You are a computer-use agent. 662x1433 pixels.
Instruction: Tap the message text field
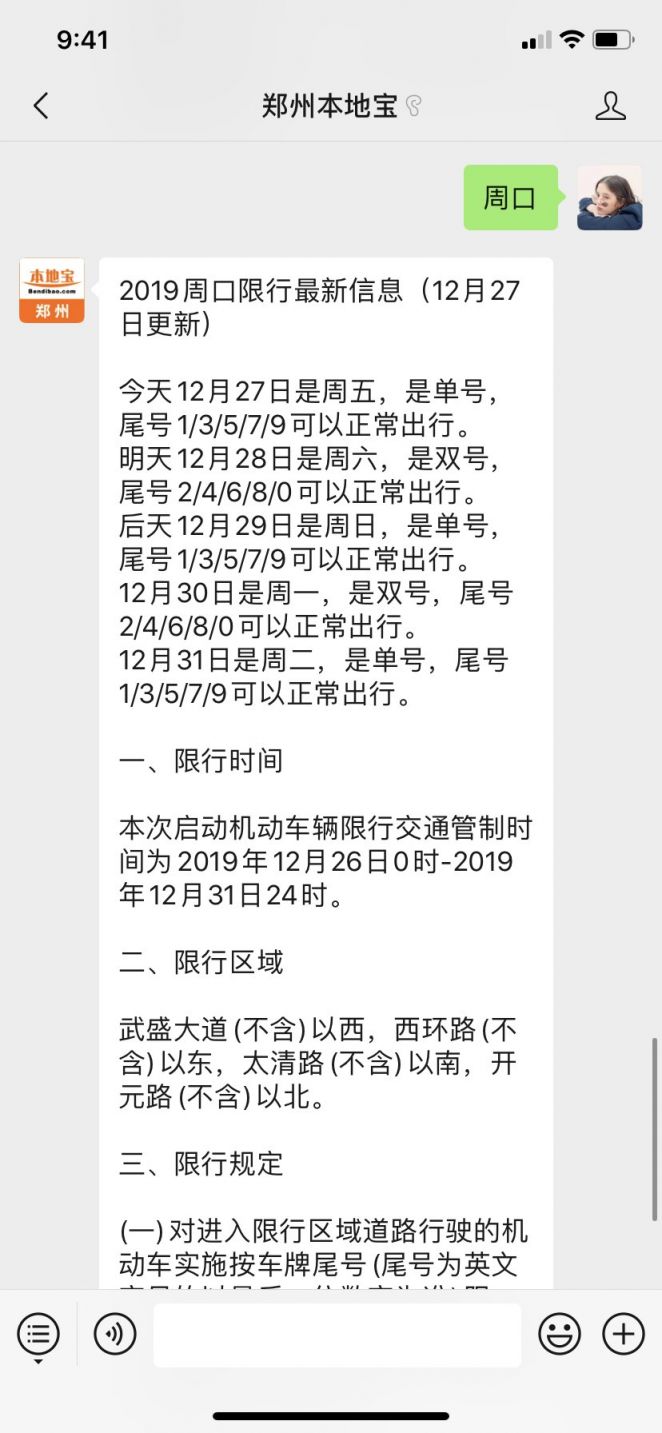click(x=337, y=1334)
